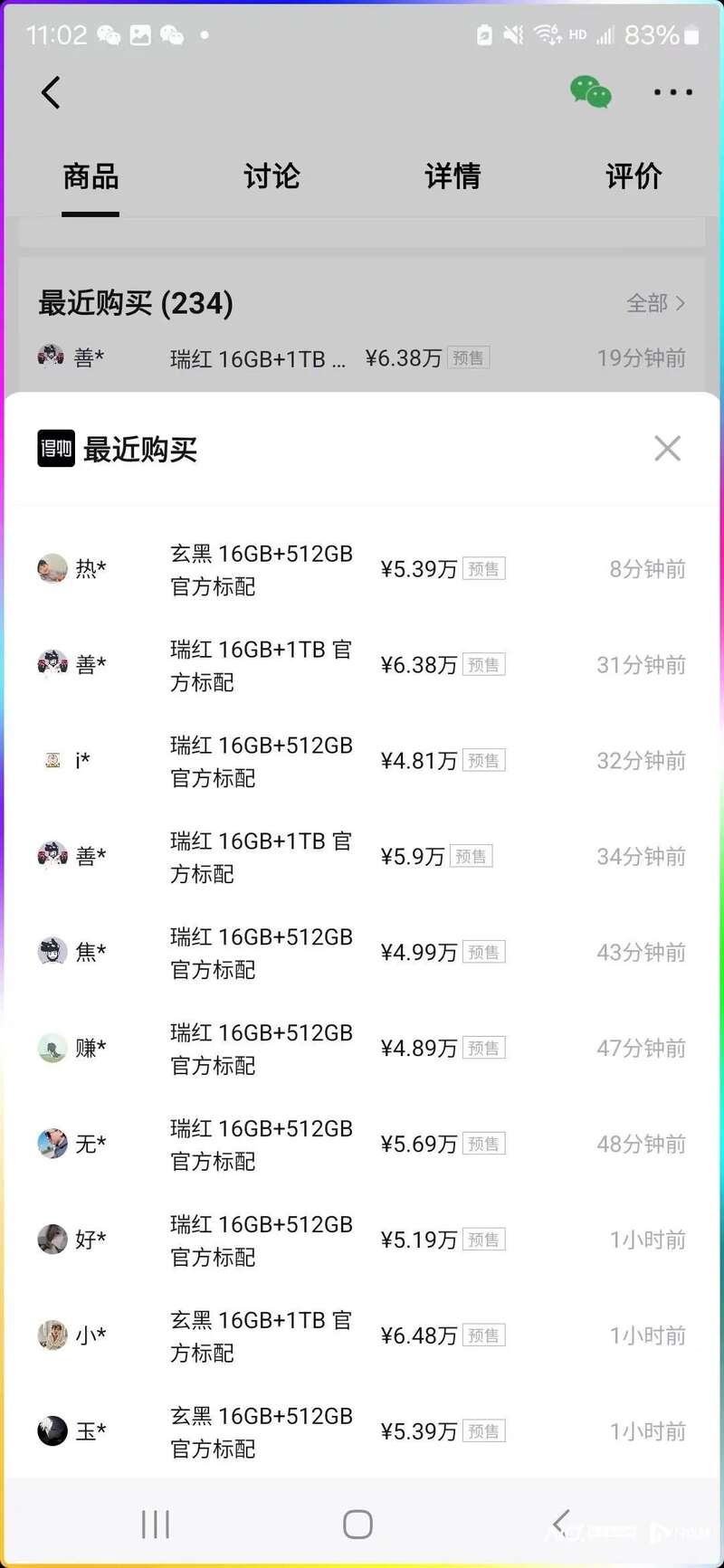Switch to the 评价 tab

click(633, 176)
